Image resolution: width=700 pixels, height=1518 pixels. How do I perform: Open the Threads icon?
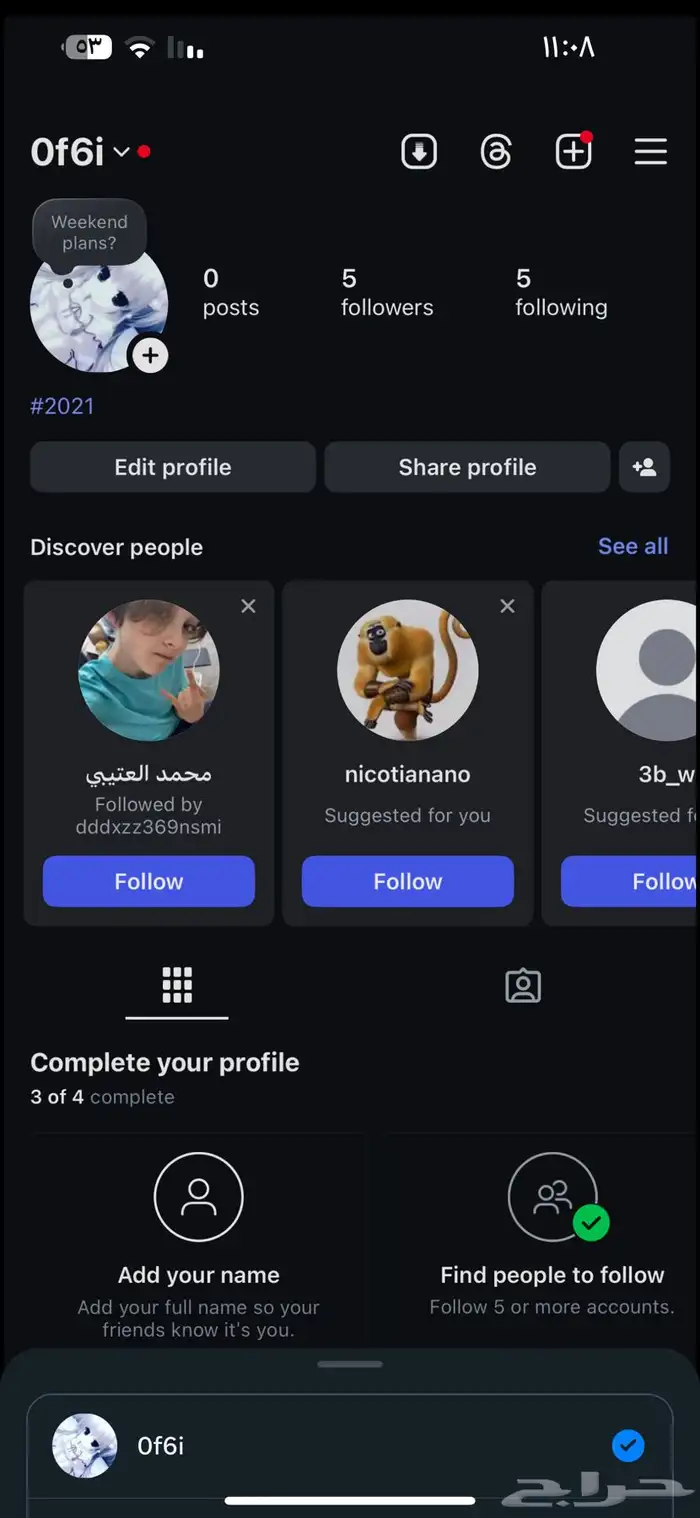coord(496,152)
